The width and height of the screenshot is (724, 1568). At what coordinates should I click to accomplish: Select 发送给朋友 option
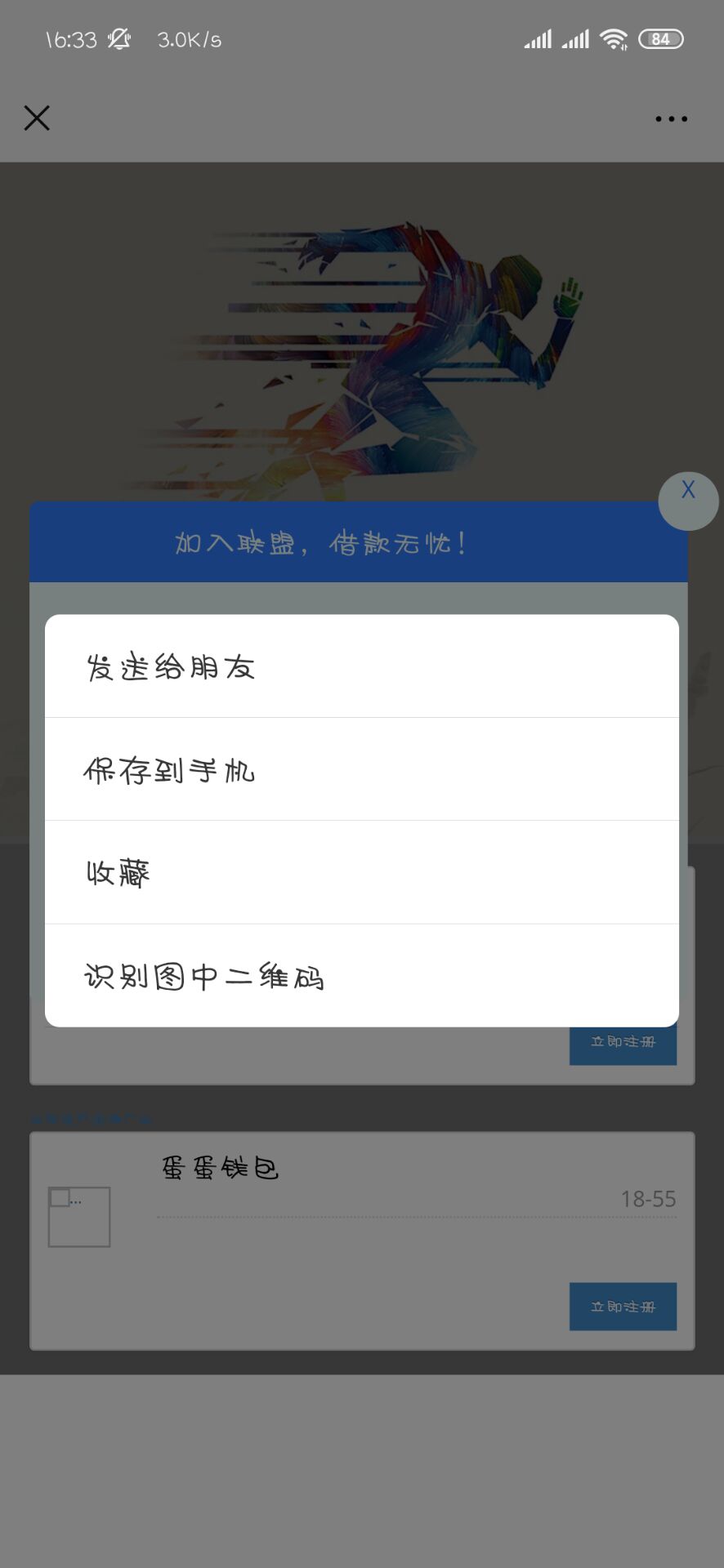[361, 666]
